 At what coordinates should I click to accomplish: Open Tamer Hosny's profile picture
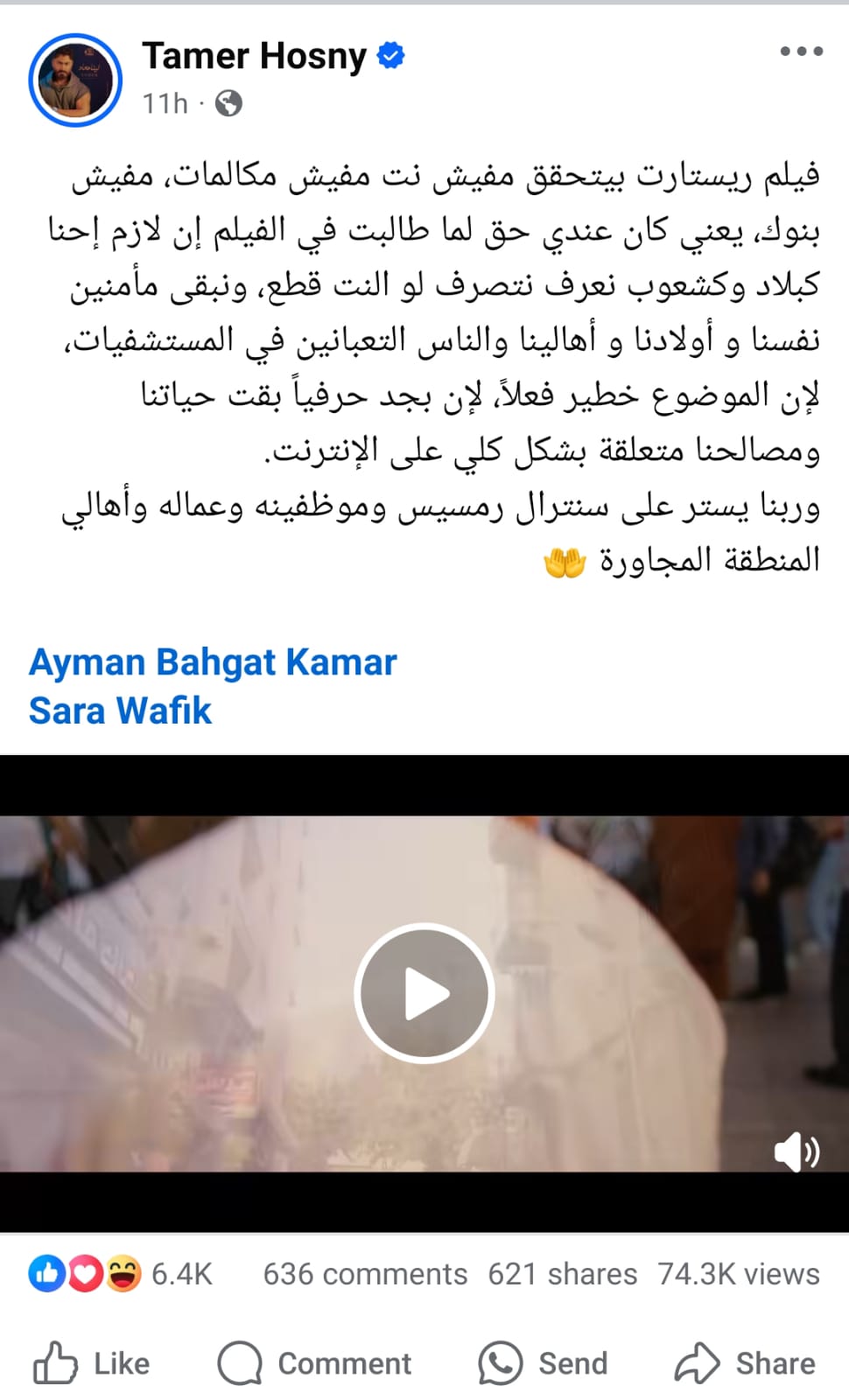(x=74, y=80)
